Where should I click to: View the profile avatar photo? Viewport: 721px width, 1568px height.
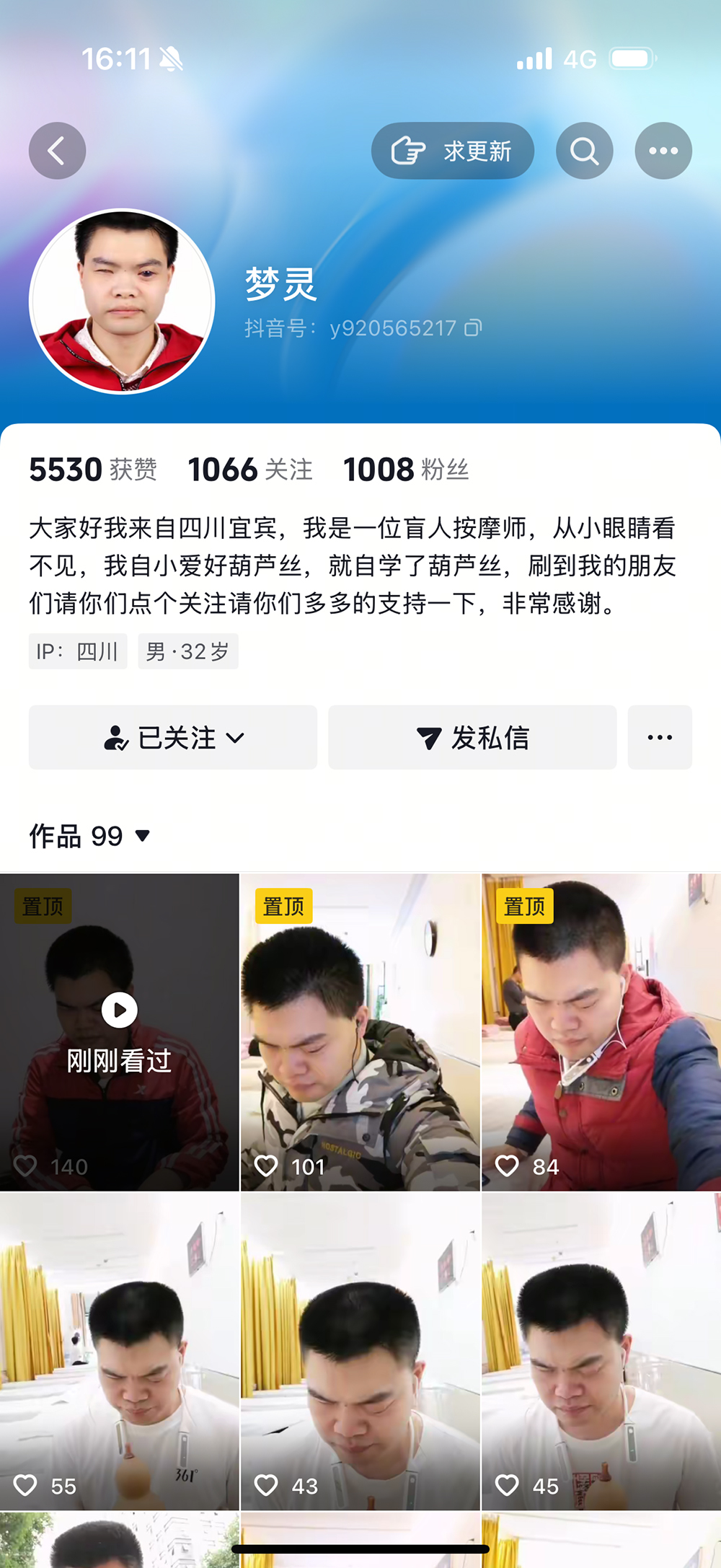pyautogui.click(x=122, y=301)
